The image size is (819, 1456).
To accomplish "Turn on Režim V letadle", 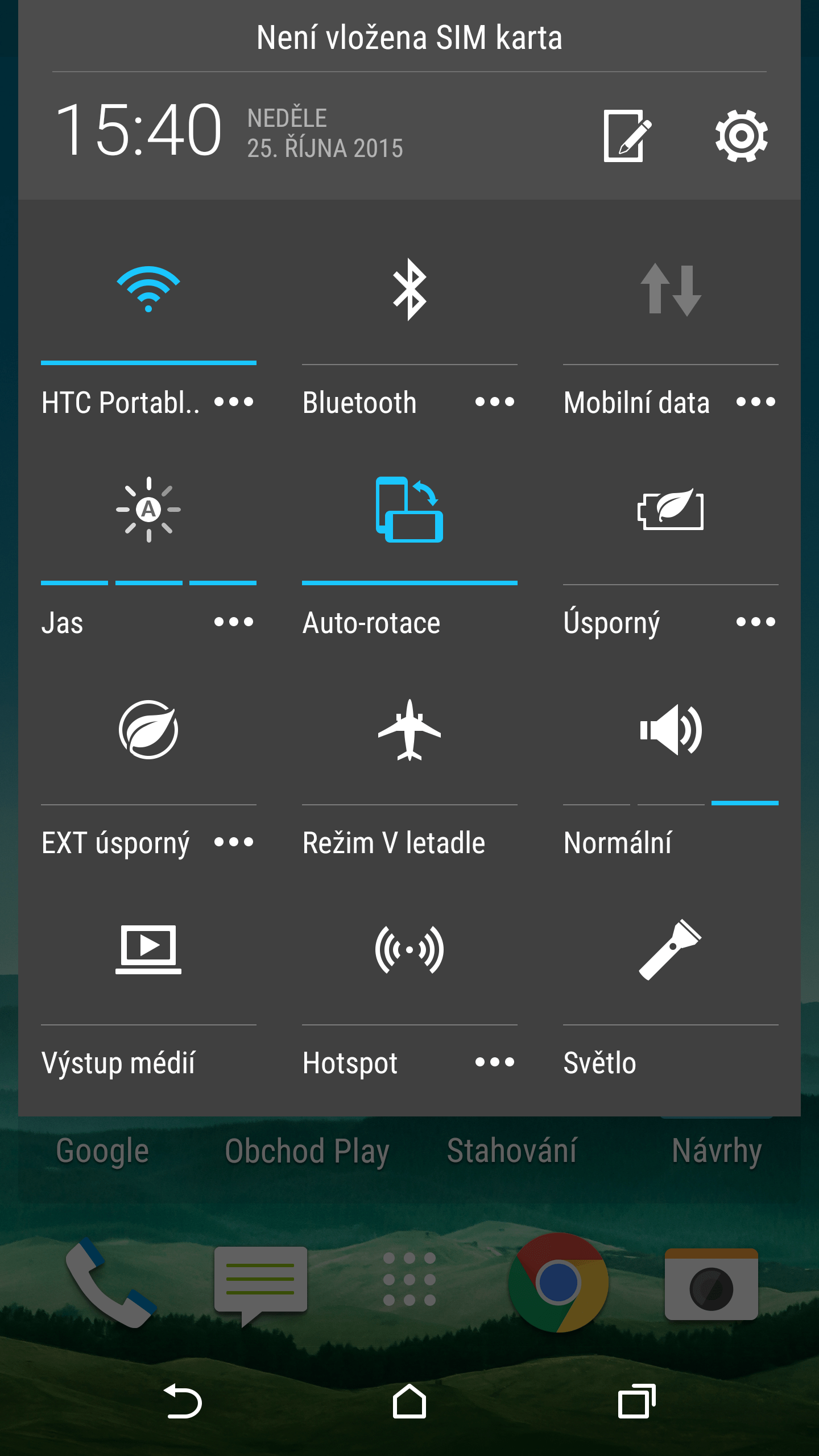I will point(409,730).
